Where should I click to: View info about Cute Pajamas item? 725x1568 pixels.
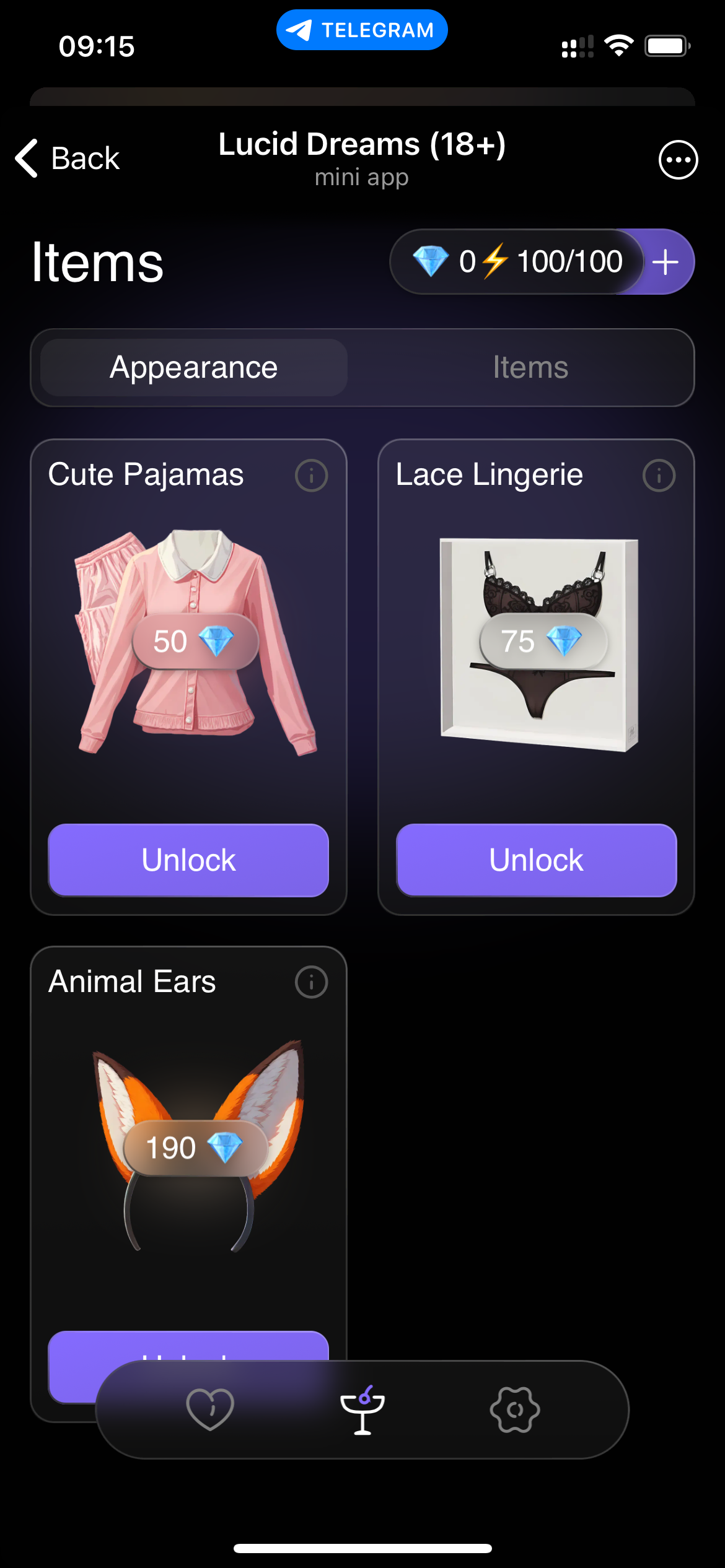[x=312, y=475]
